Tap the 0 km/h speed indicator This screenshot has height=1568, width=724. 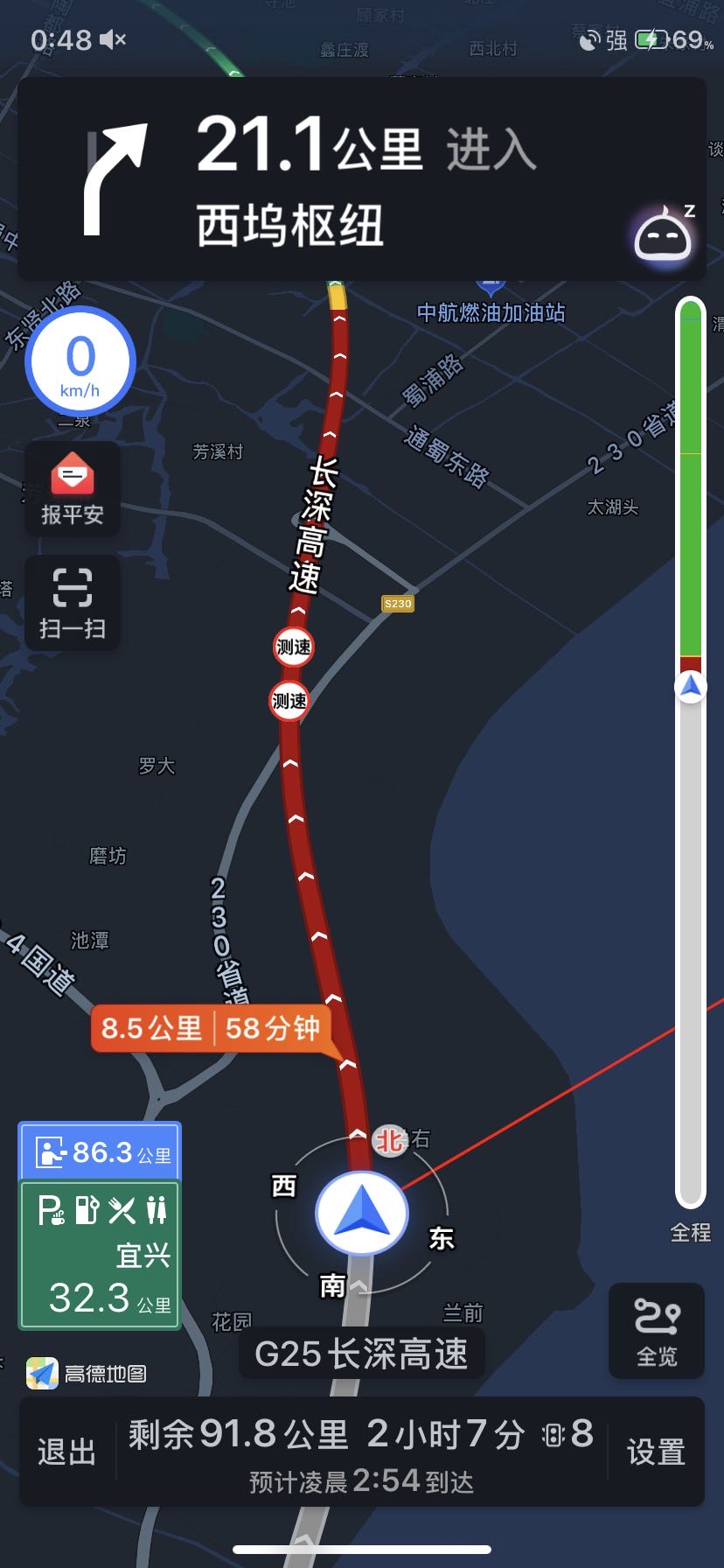(80, 361)
